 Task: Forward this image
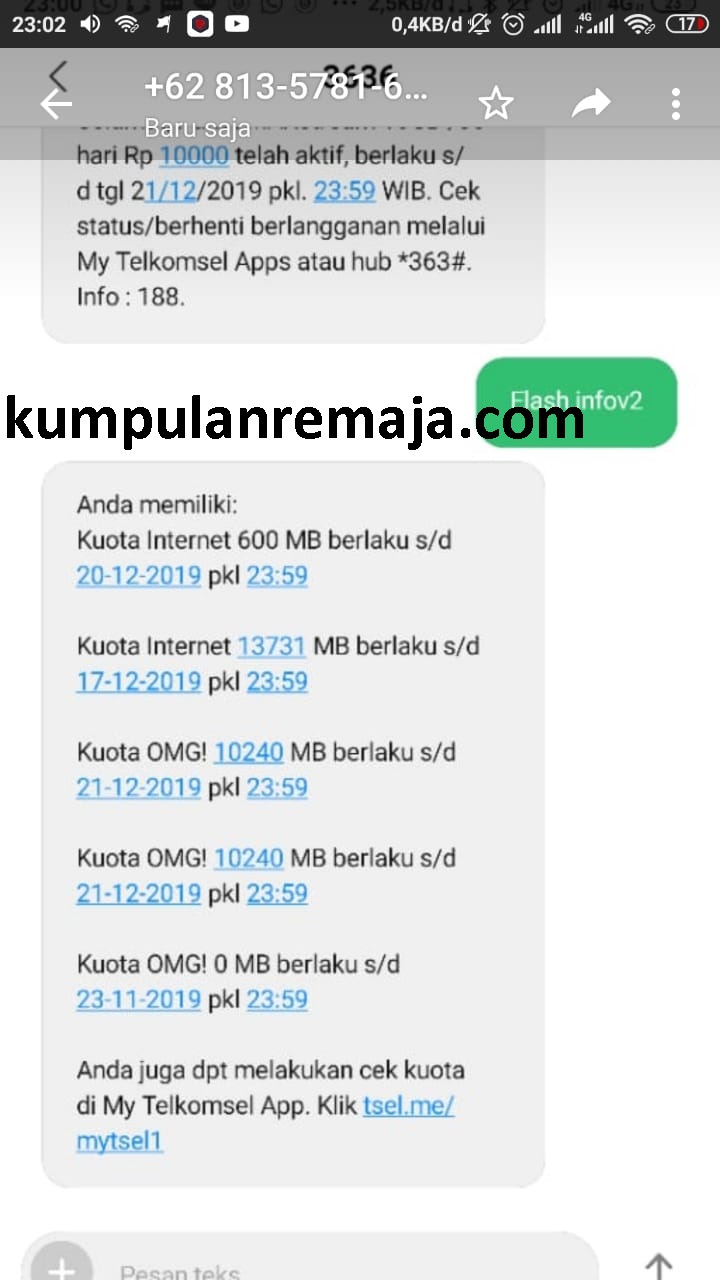(591, 103)
